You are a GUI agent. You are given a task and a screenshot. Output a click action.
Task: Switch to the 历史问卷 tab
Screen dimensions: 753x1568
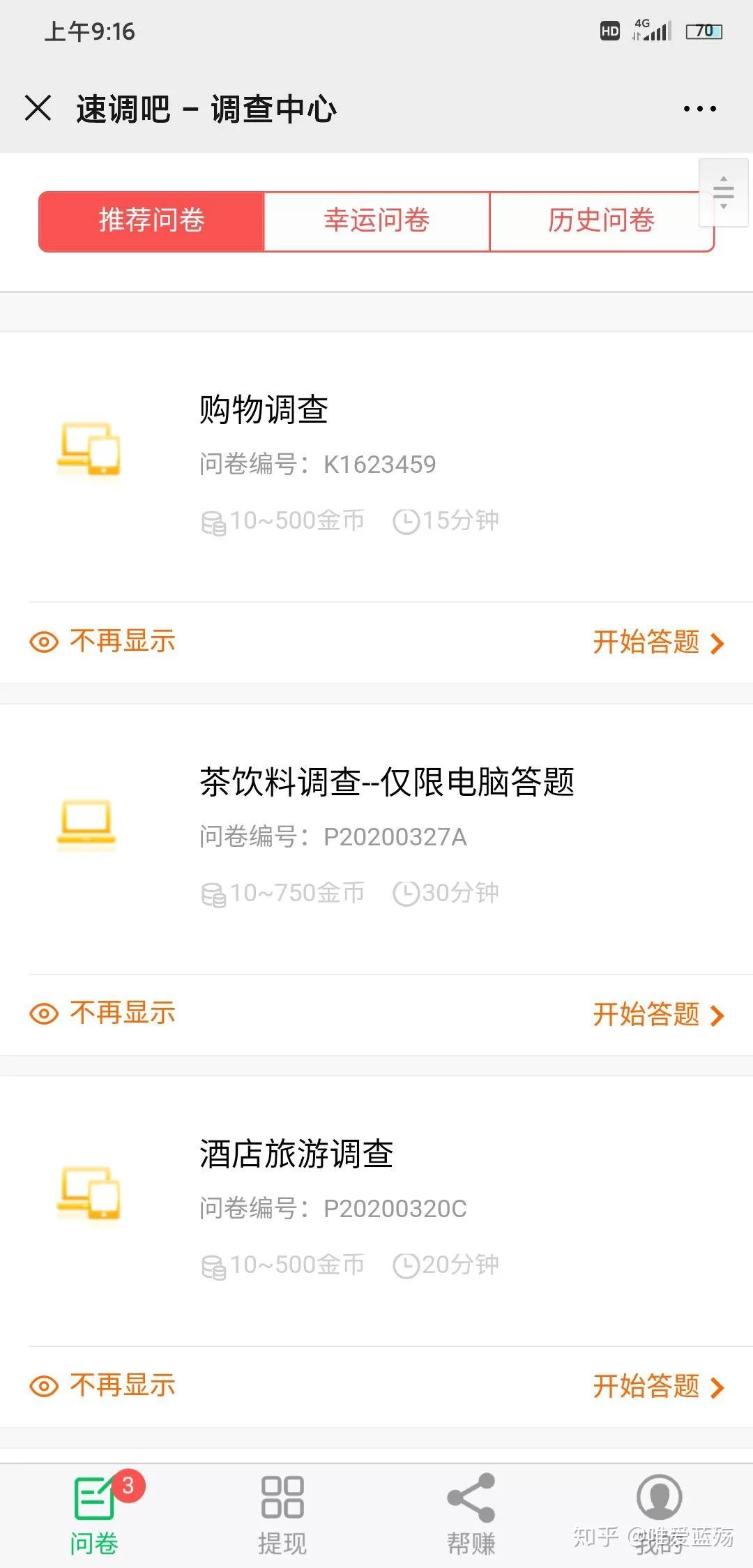(x=600, y=220)
